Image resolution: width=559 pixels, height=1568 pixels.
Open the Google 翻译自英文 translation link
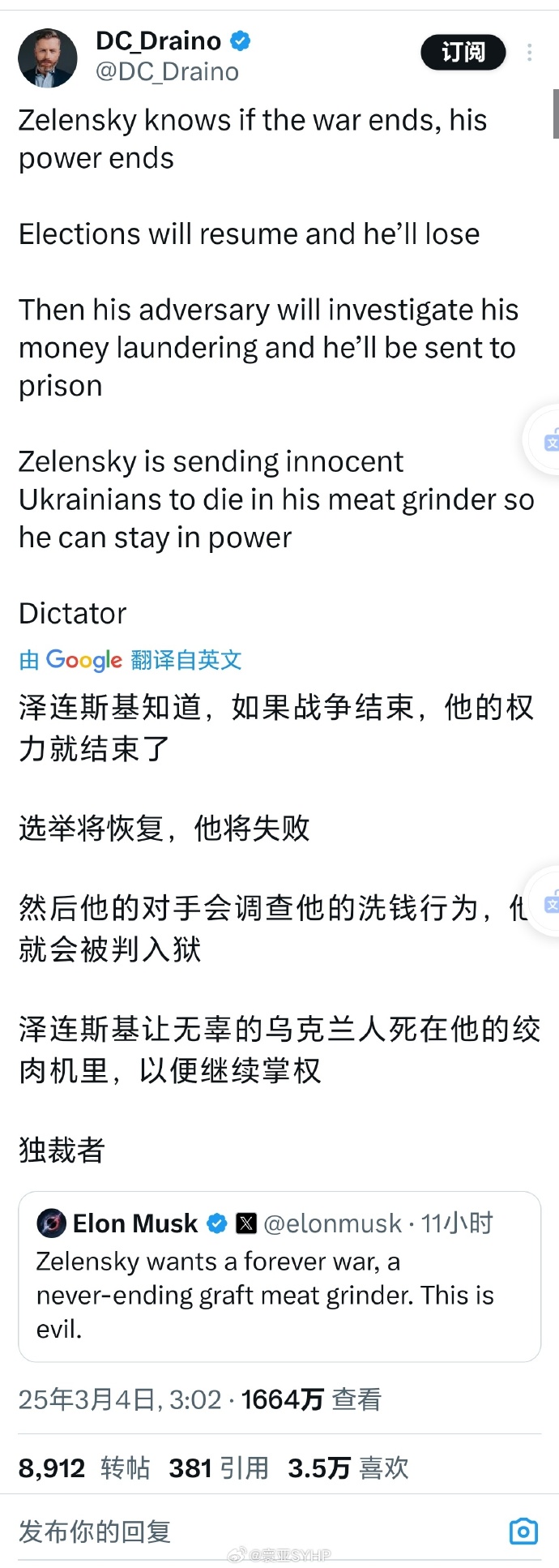[130, 660]
